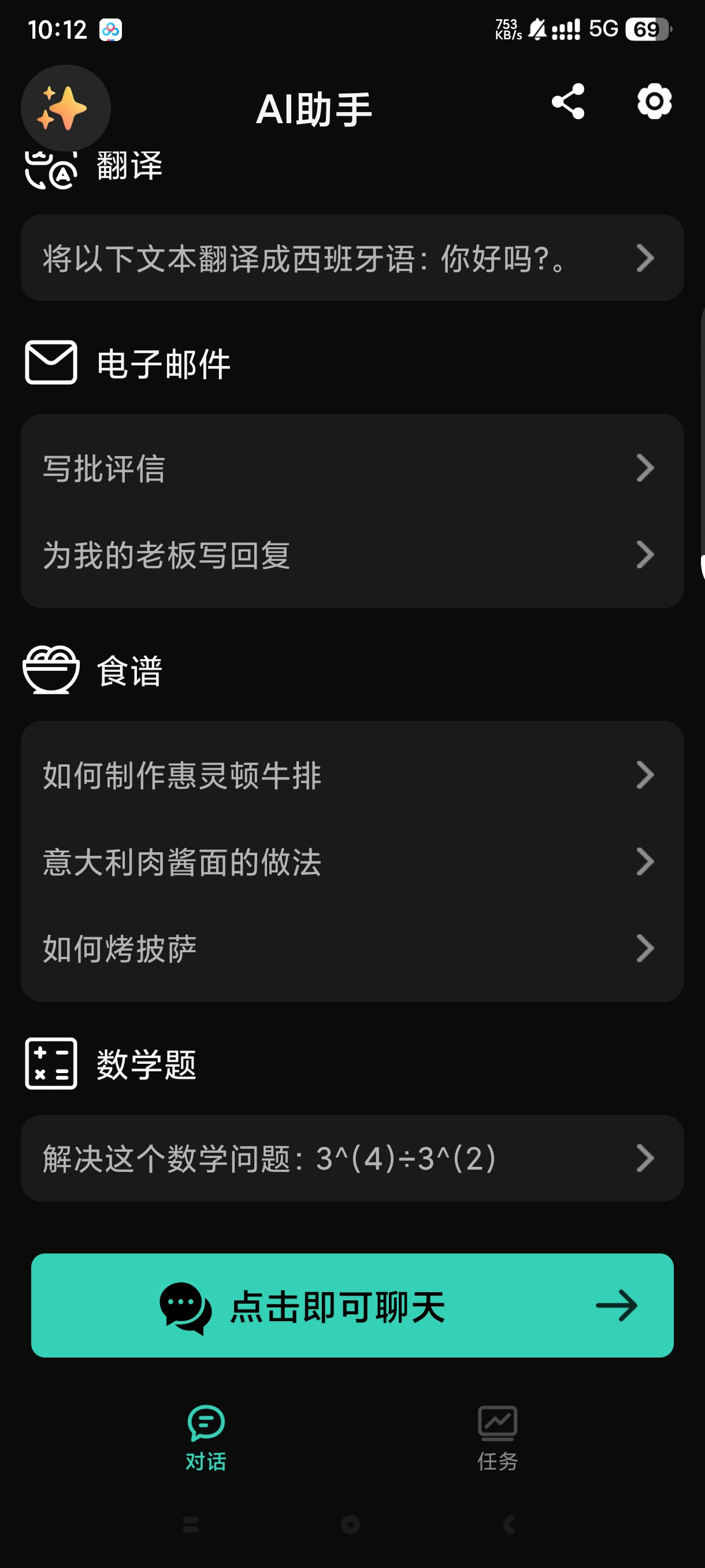Open the 为我的老板写回复 prompt

(351, 554)
